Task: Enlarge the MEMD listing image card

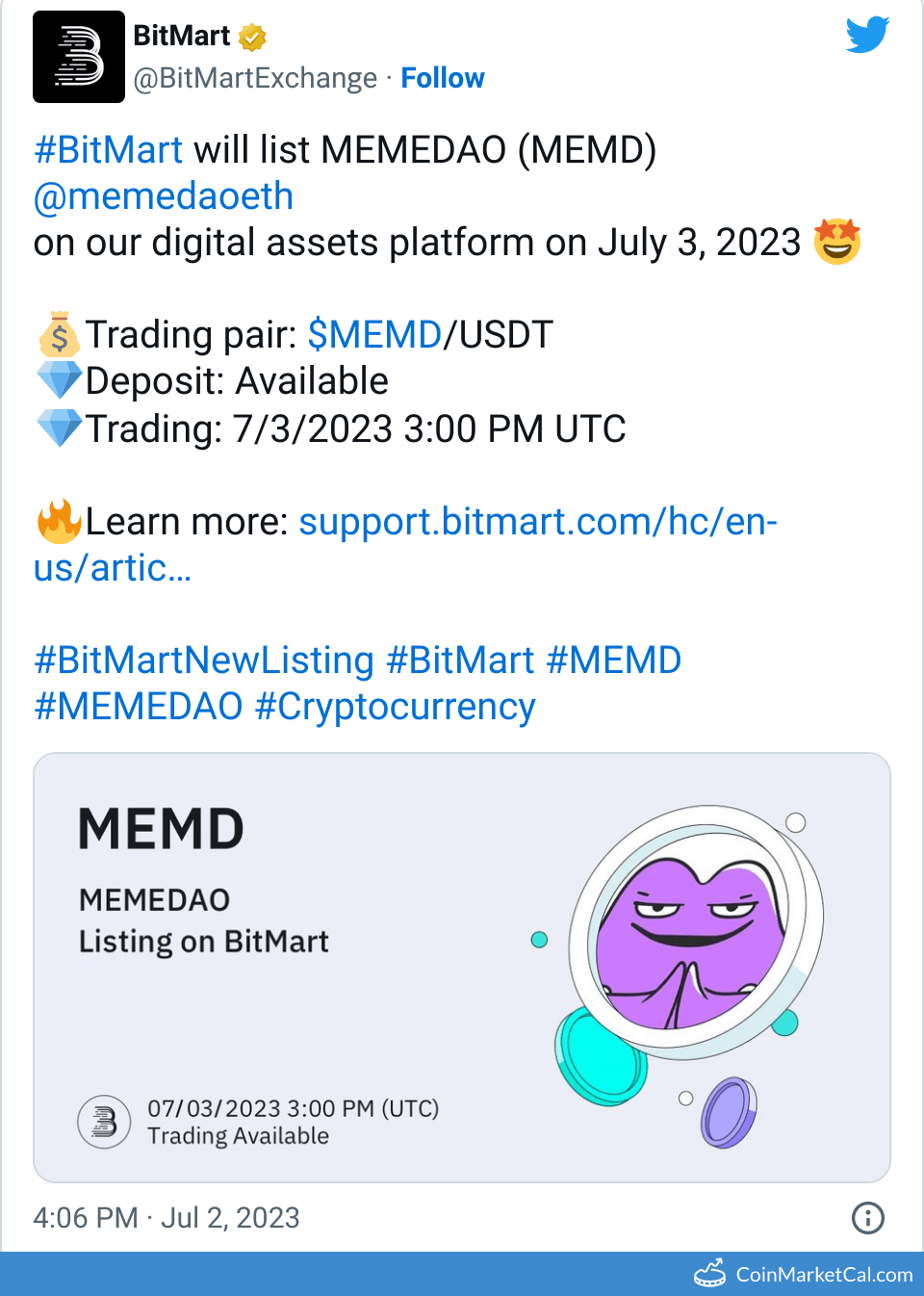Action: [x=462, y=967]
